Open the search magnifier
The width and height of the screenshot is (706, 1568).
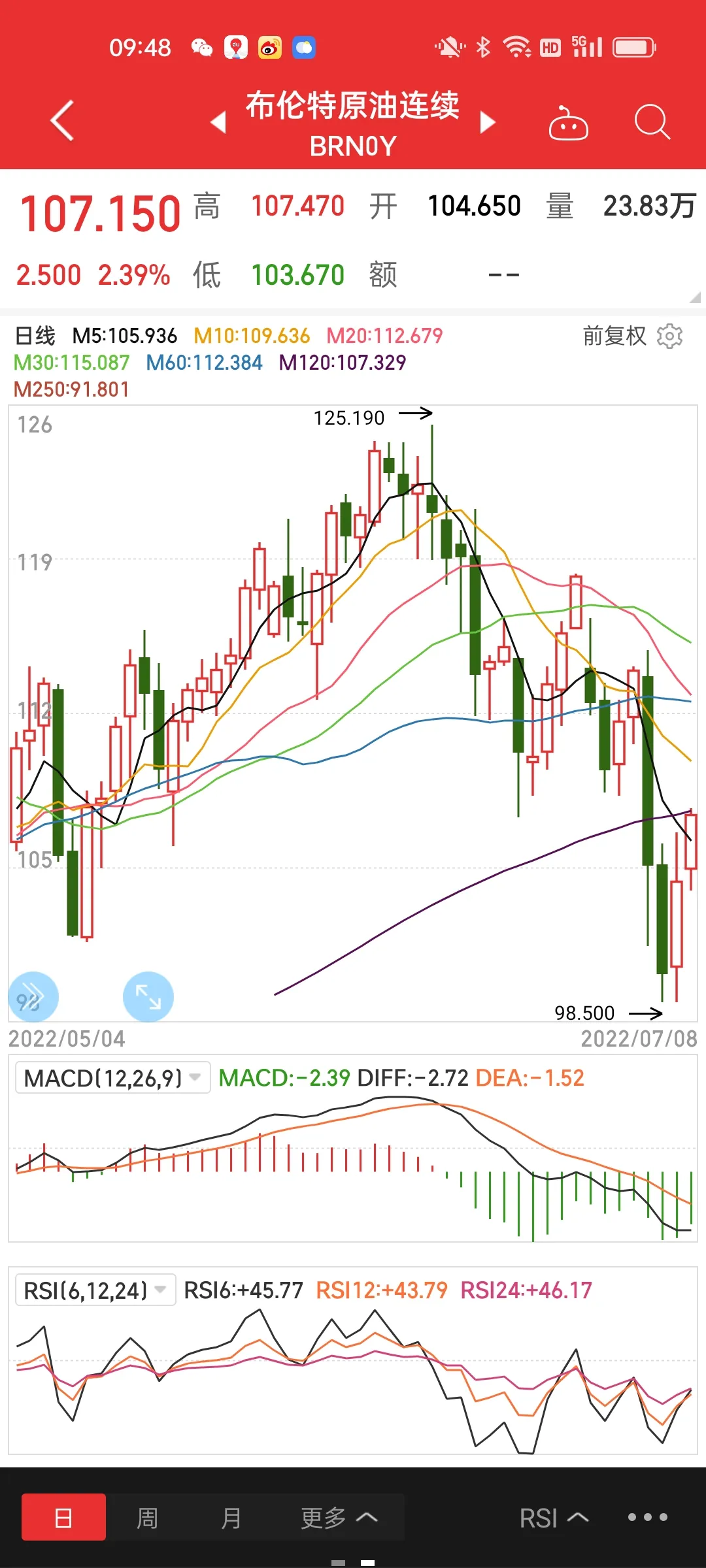tap(652, 122)
